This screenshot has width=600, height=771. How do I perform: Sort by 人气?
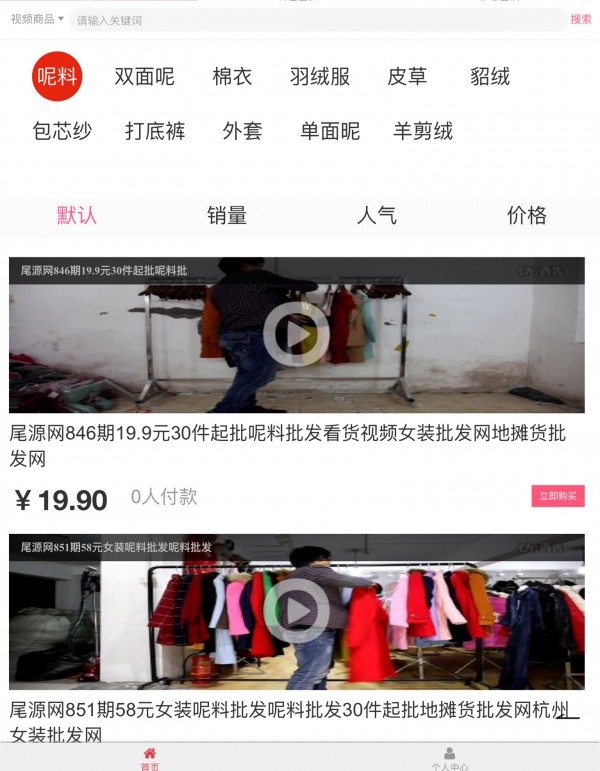[x=377, y=216]
